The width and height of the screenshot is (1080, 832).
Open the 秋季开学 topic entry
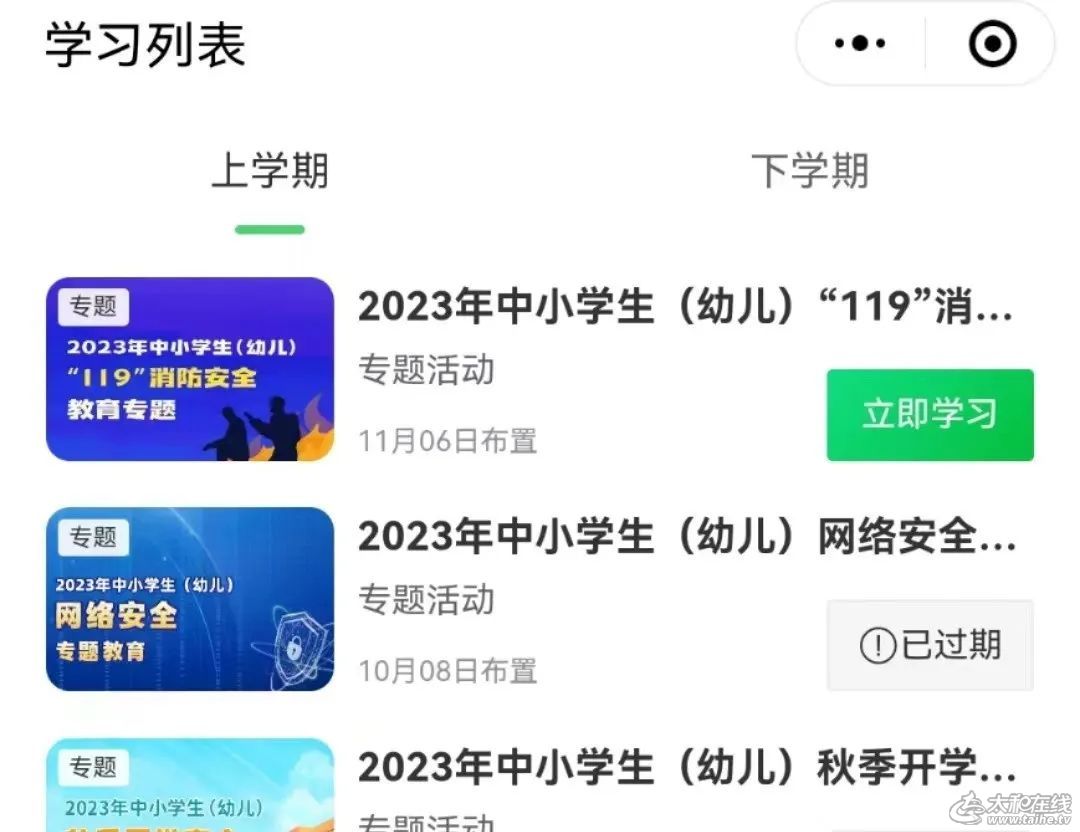pos(686,768)
